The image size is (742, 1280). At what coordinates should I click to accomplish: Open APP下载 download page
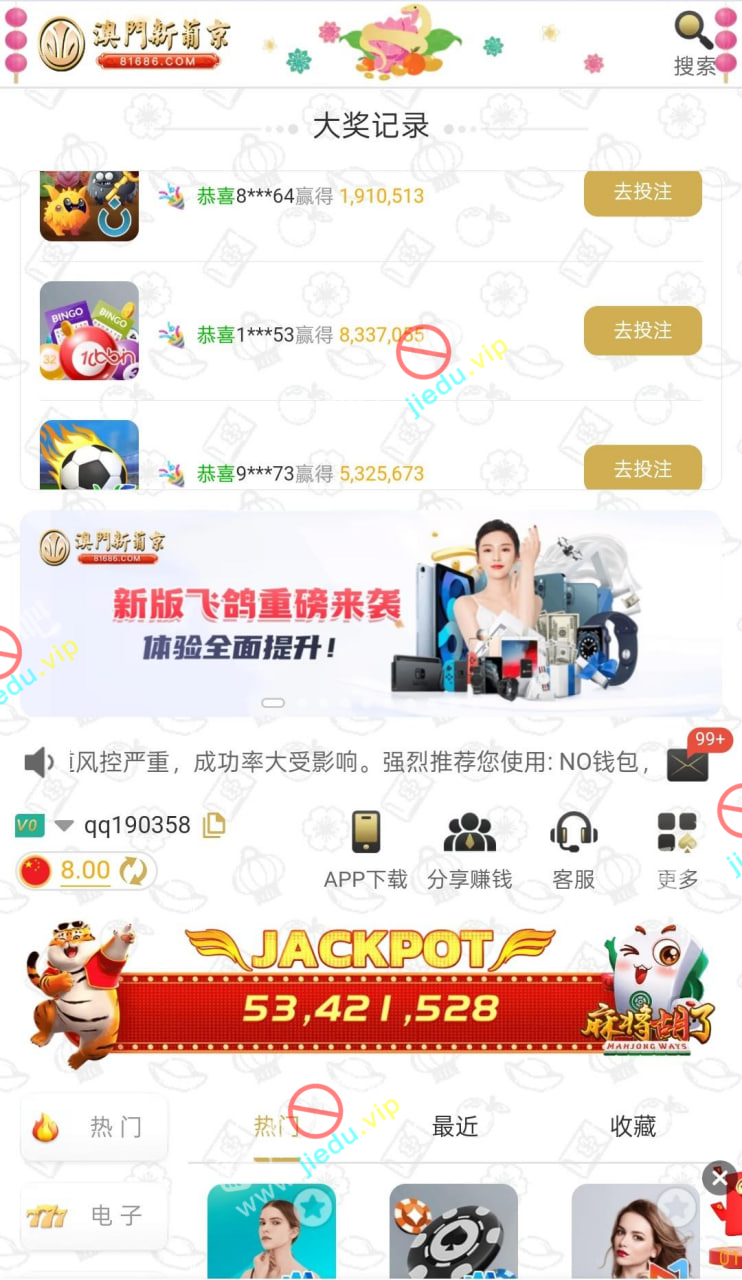(x=366, y=850)
